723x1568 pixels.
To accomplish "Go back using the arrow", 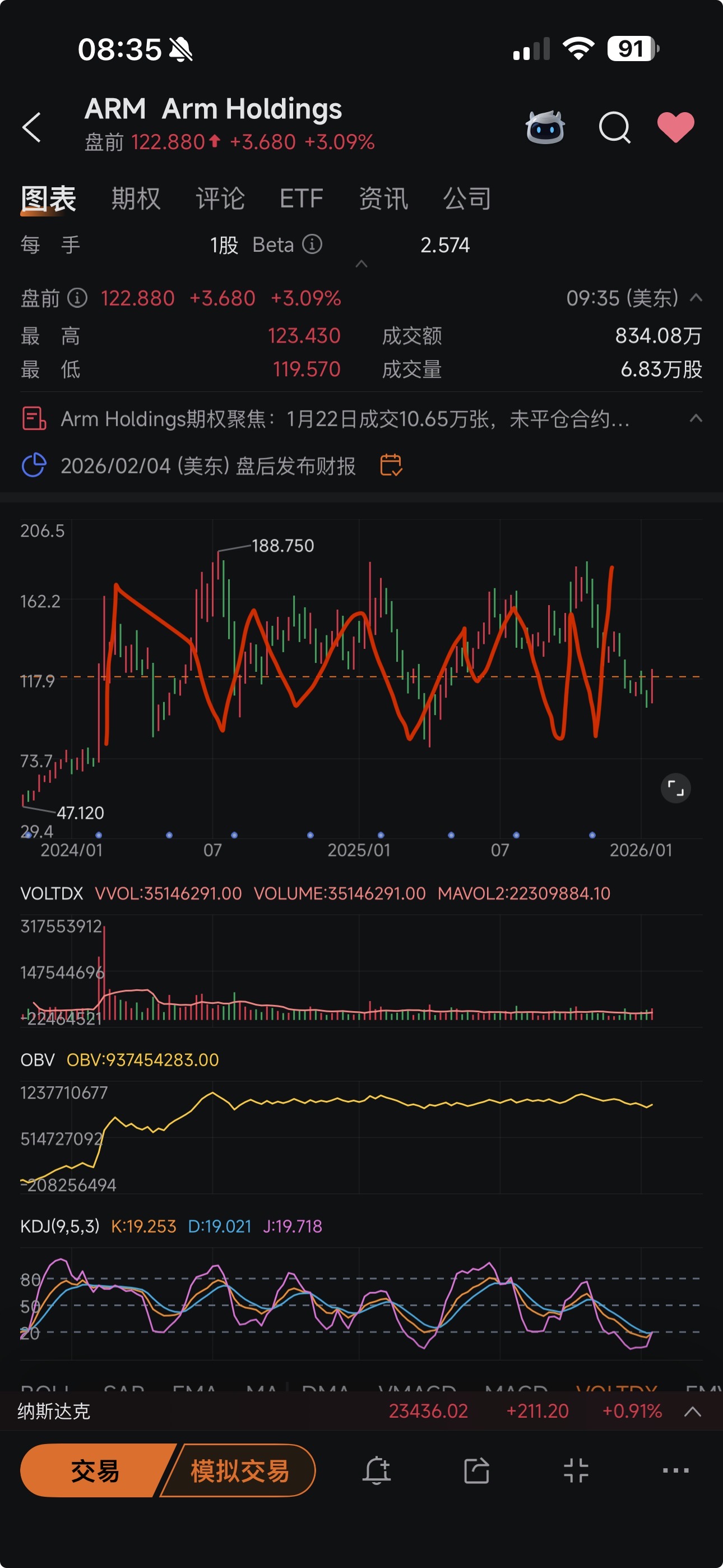I will tap(31, 127).
